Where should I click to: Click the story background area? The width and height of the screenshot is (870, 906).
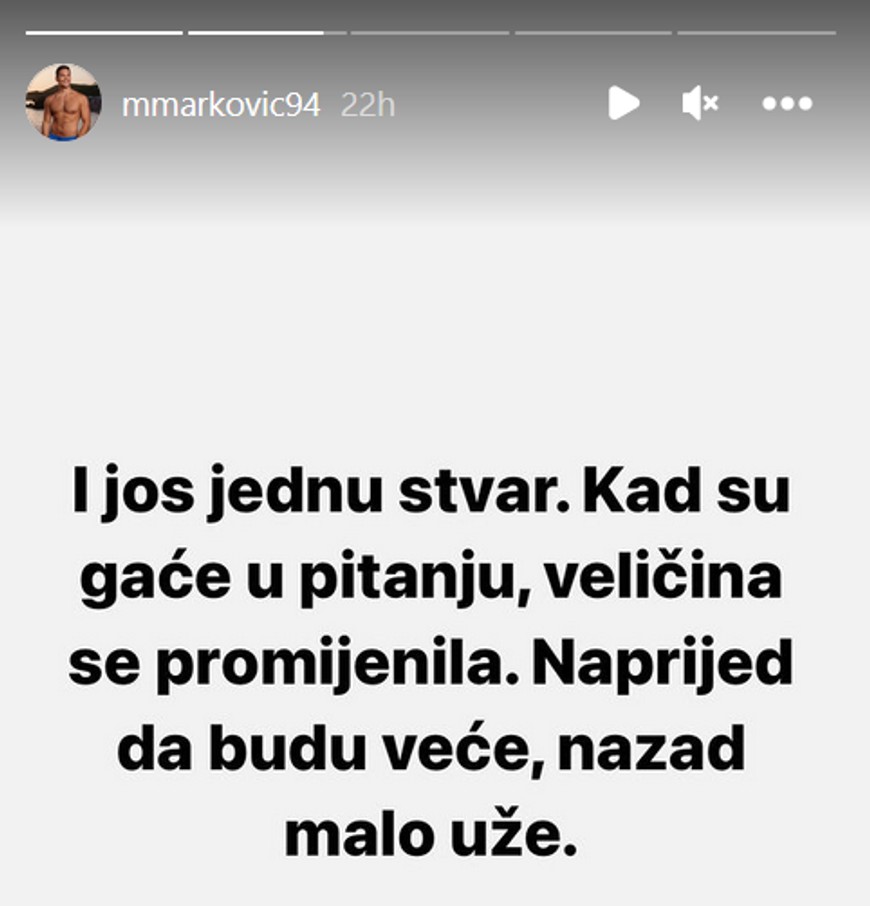(x=435, y=300)
